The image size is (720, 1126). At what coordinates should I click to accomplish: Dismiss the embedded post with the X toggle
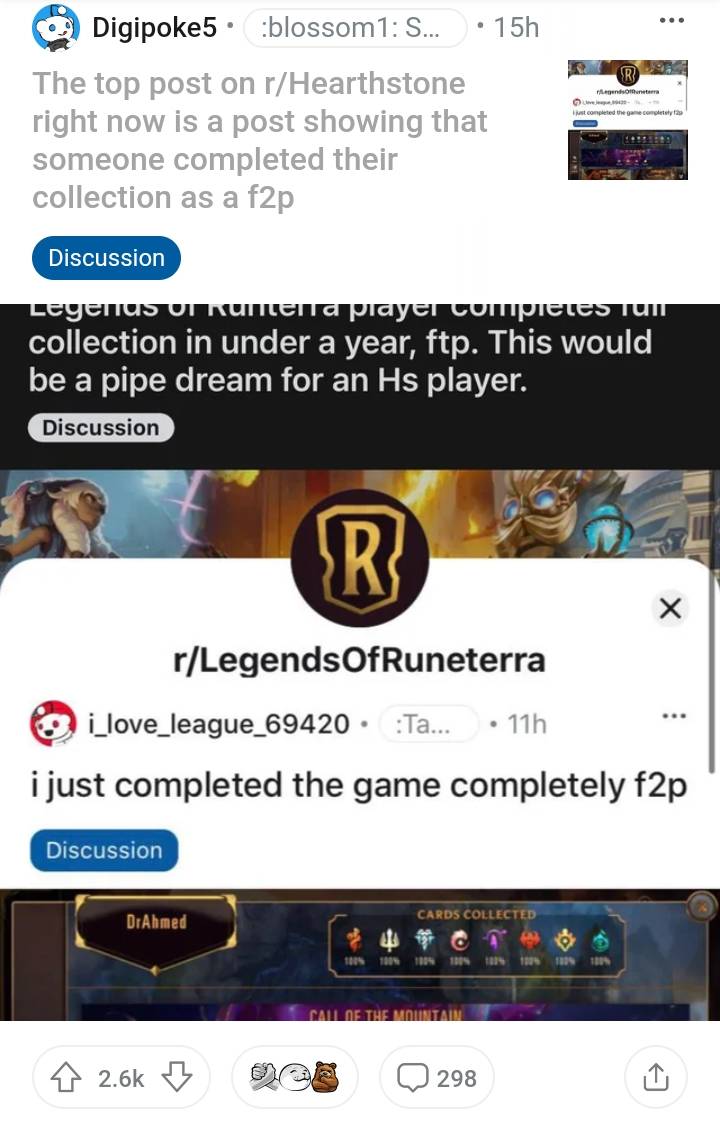pyautogui.click(x=670, y=607)
